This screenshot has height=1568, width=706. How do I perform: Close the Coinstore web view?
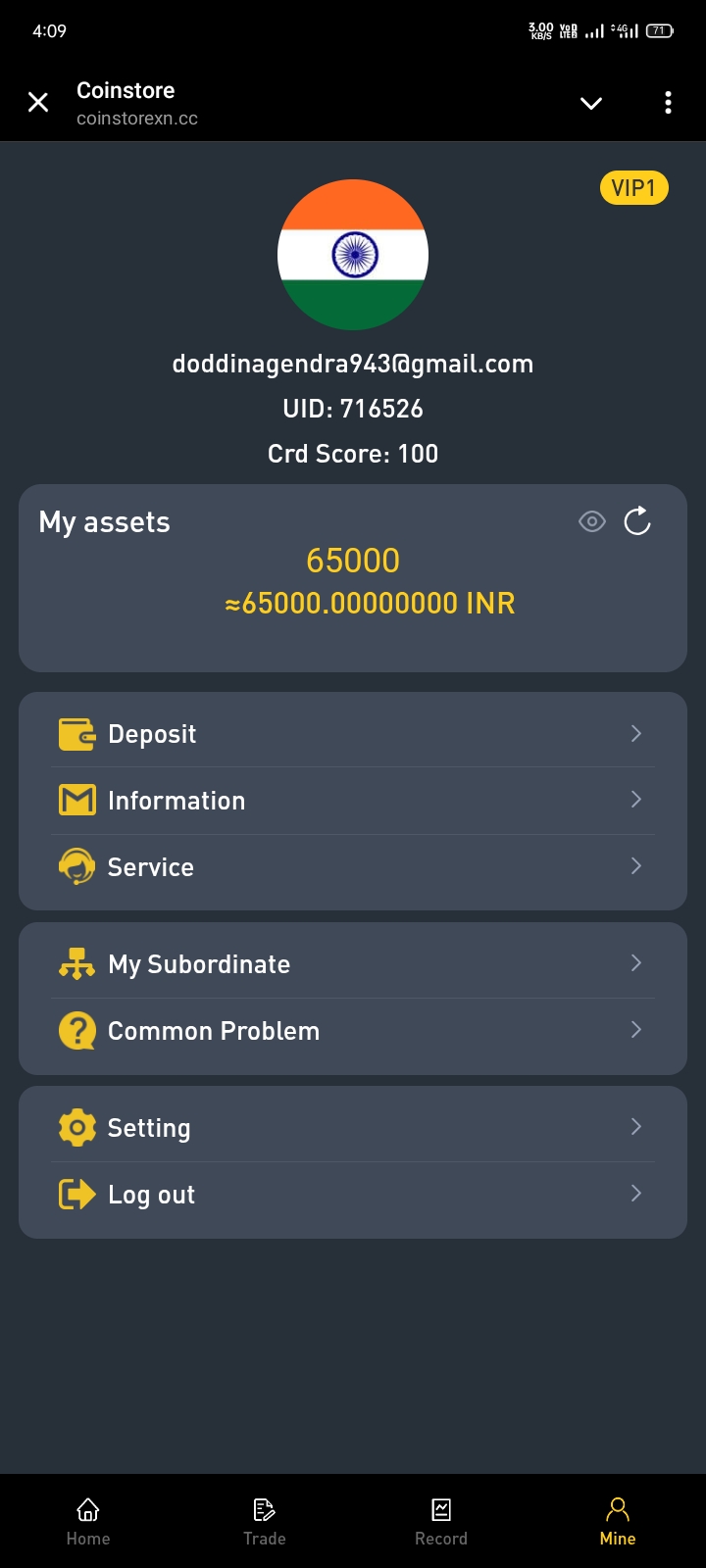(38, 102)
